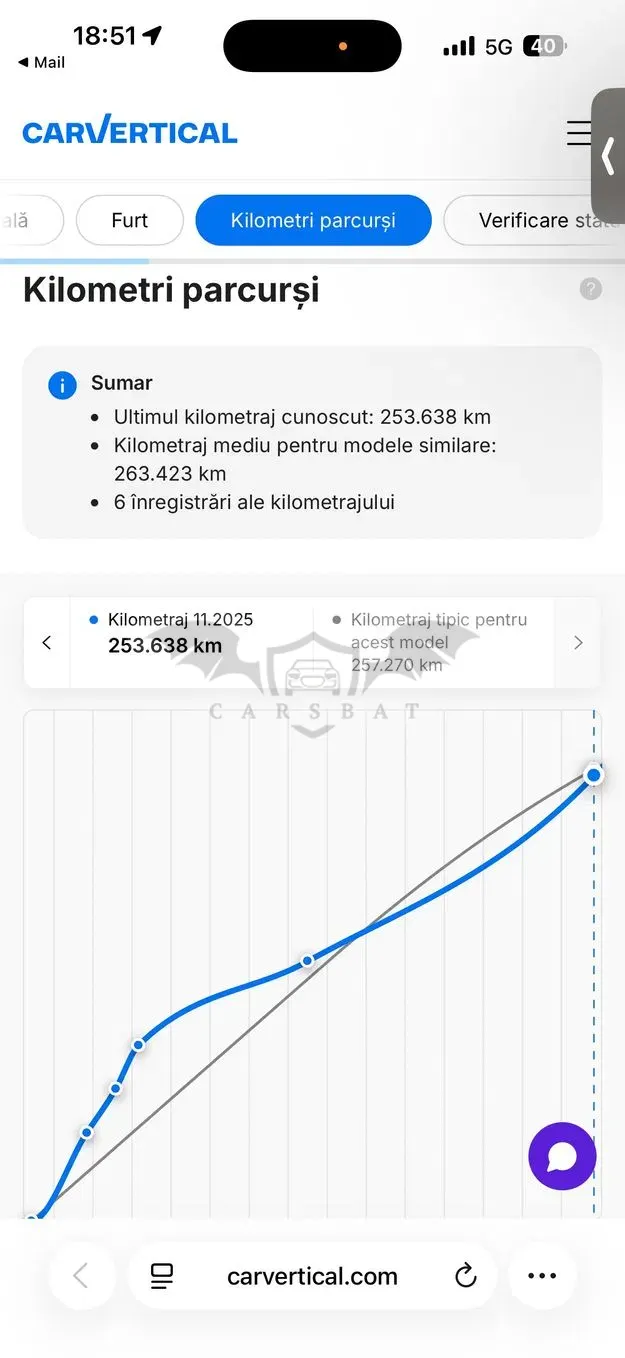Select the Kilometri parcurși tab
Screen dimensions: 625x1358
(313, 220)
